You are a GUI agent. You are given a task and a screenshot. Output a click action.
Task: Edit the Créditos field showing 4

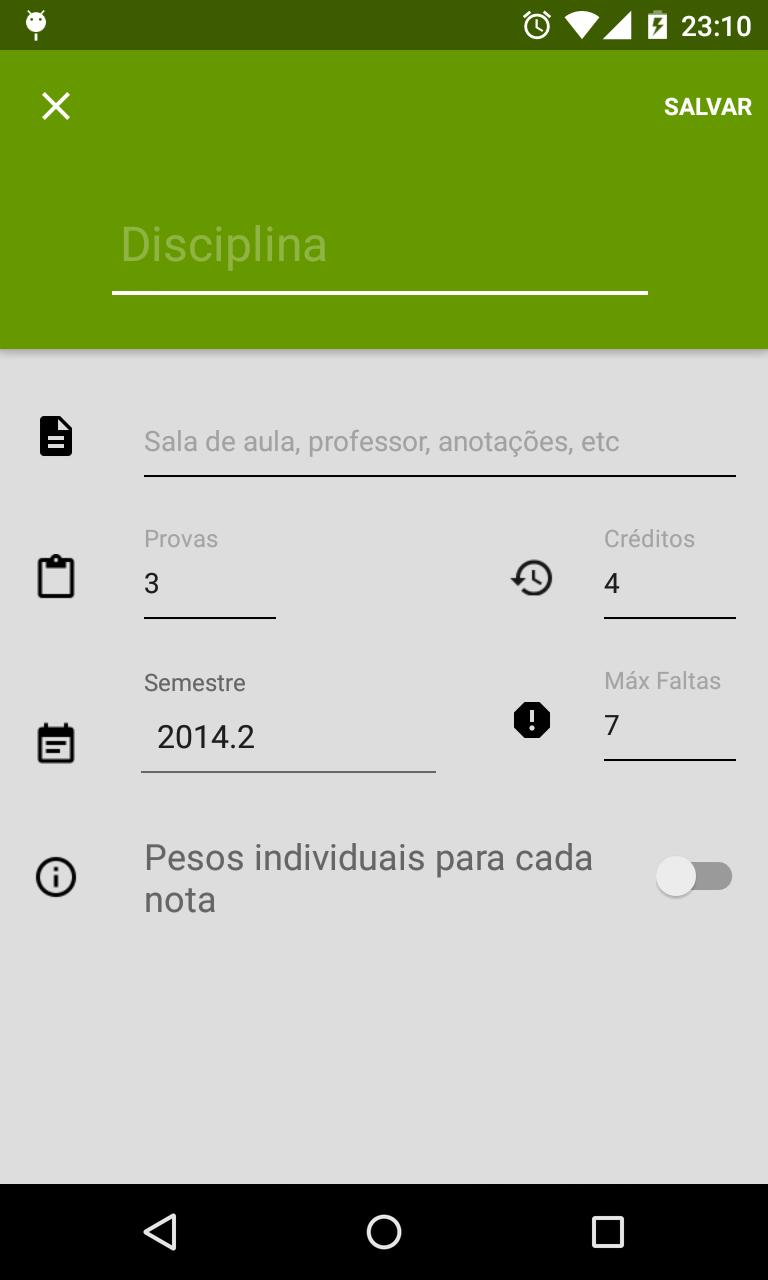[670, 583]
